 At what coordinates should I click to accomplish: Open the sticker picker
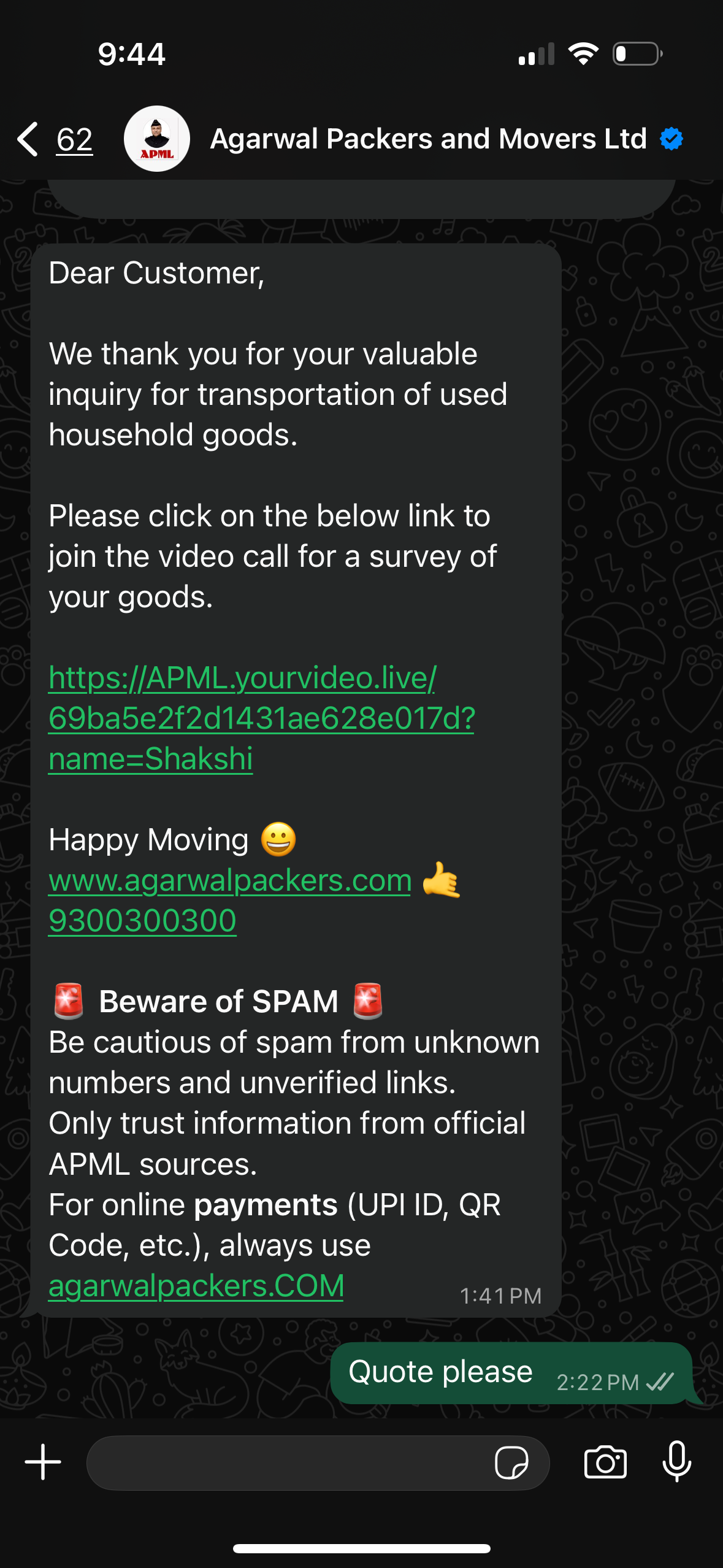pos(511,1463)
